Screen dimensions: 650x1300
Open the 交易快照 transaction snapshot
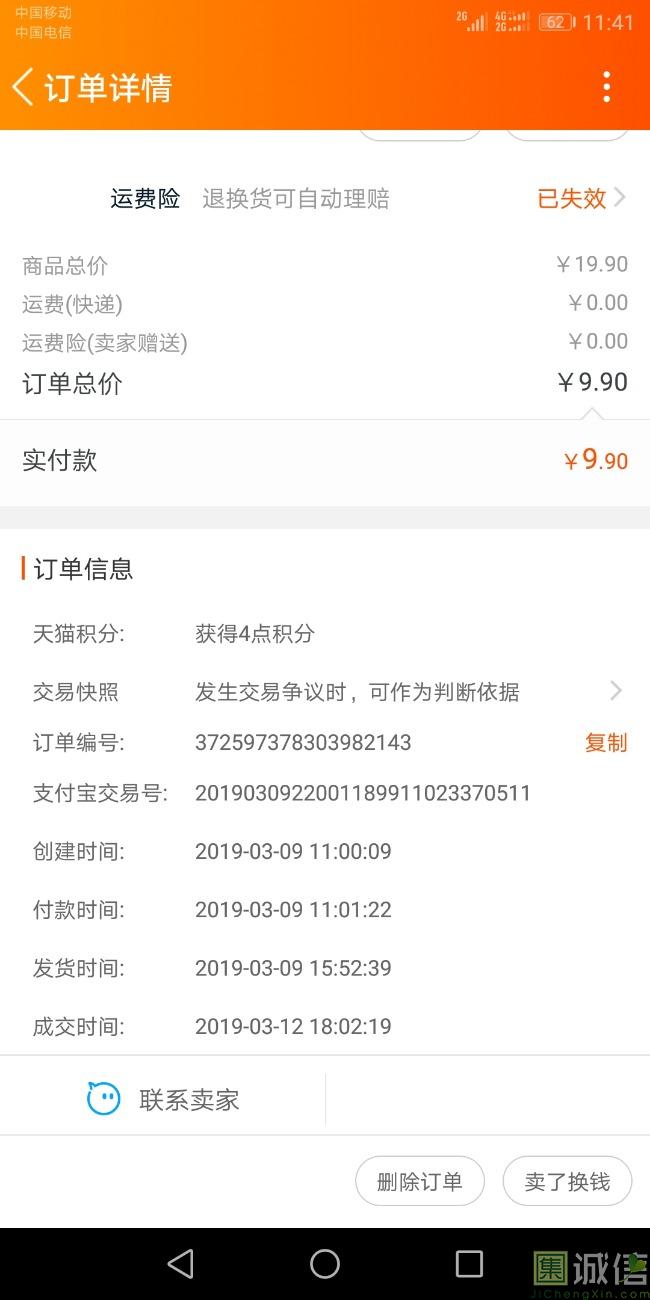(x=325, y=691)
